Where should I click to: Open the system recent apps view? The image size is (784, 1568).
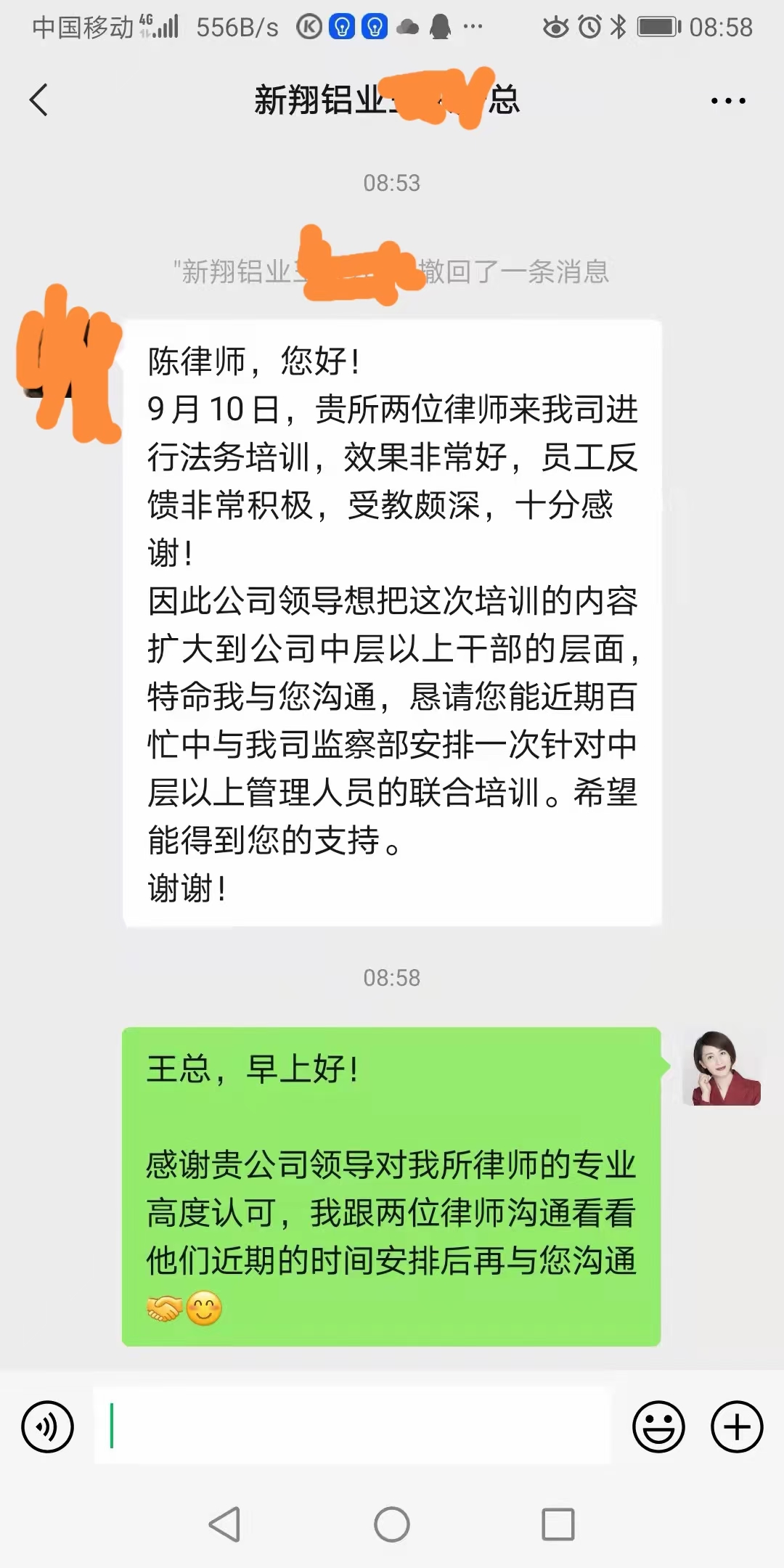click(558, 1524)
